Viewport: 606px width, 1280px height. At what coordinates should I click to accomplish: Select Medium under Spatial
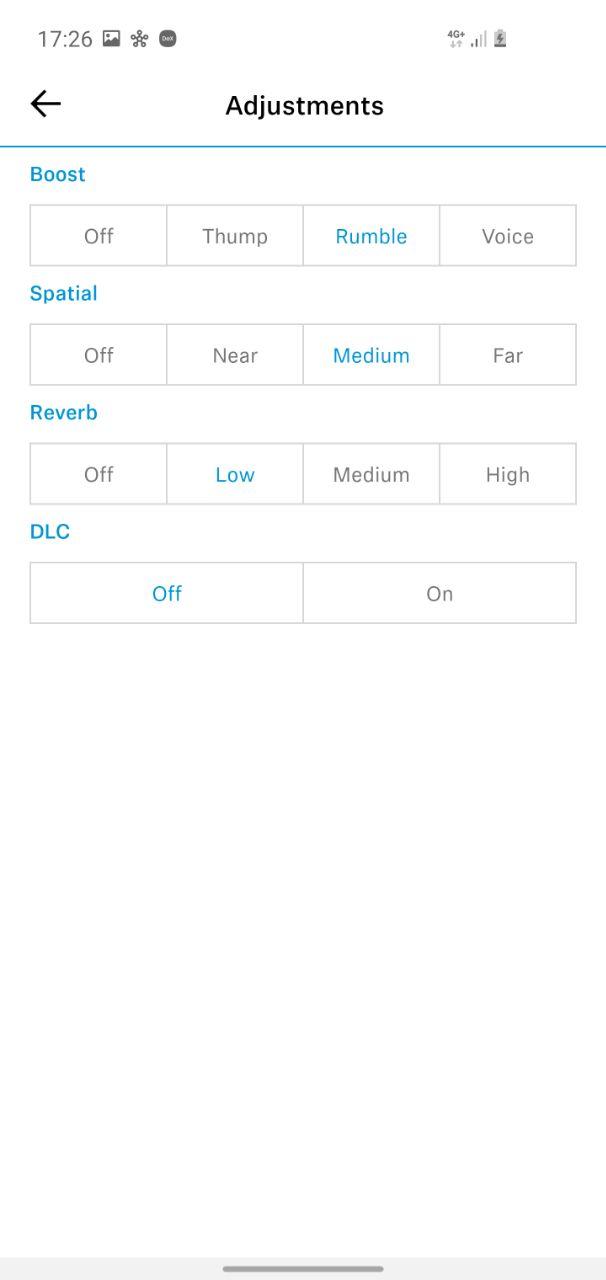pyautogui.click(x=371, y=355)
